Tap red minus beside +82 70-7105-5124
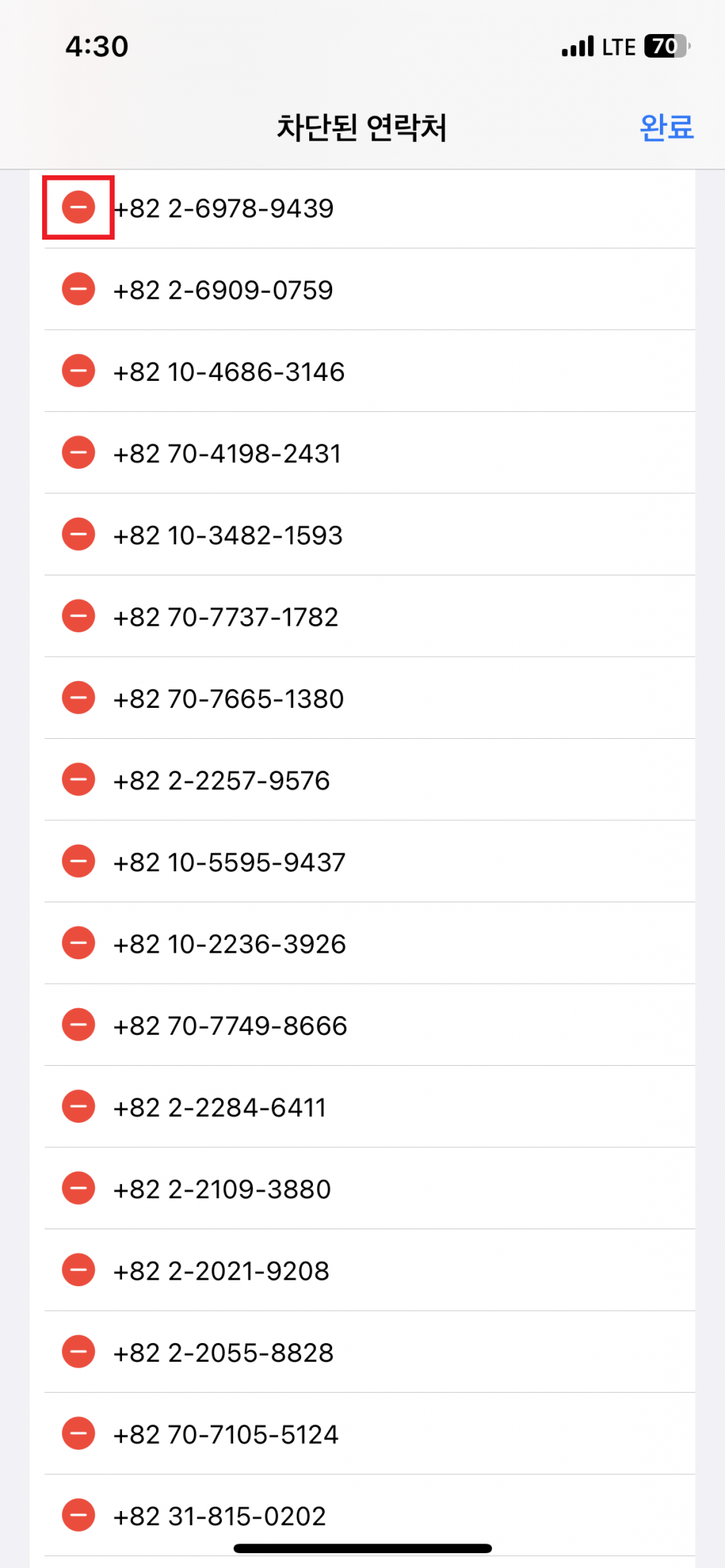The width and height of the screenshot is (725, 1568). (x=78, y=1434)
